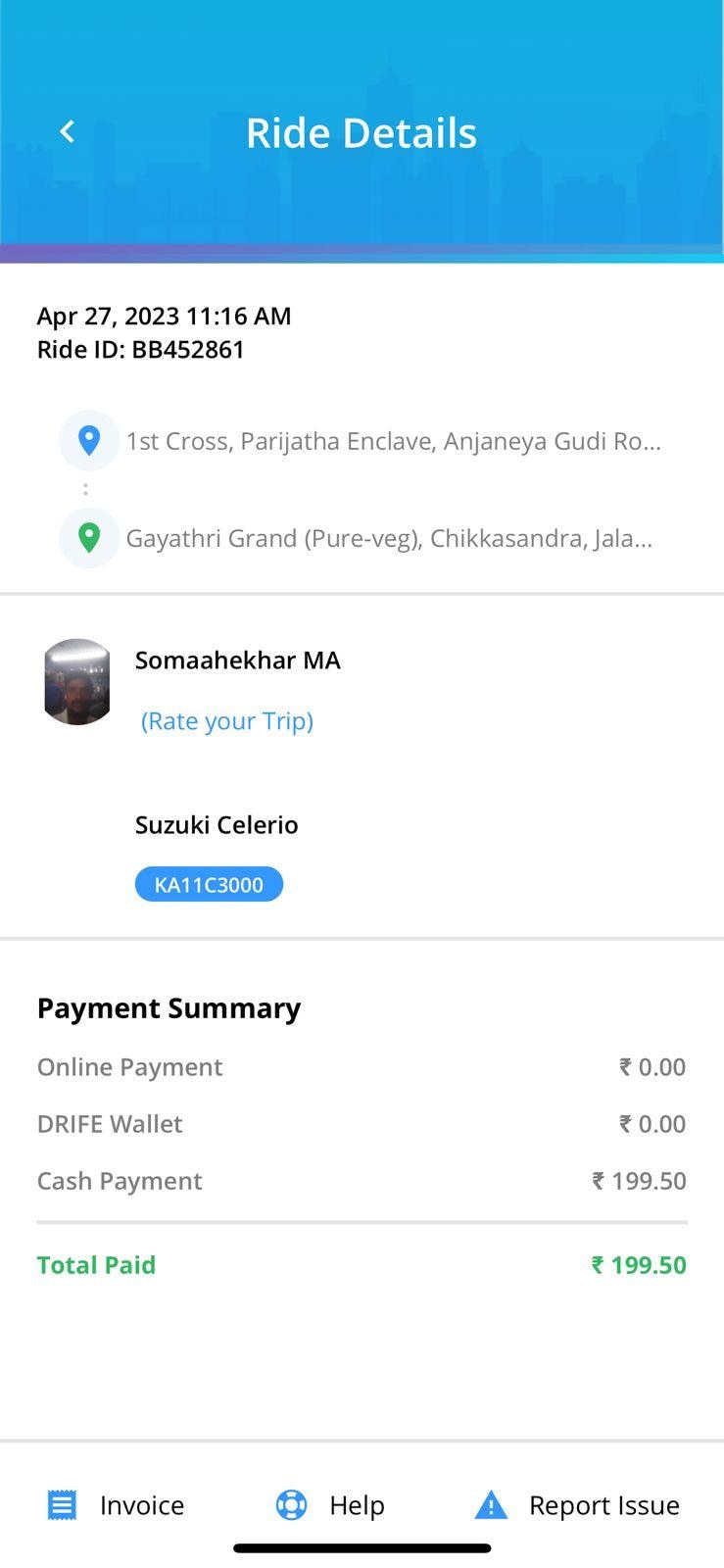
Task: Tap the Suzuki Celerio vehicle label
Action: 216,824
